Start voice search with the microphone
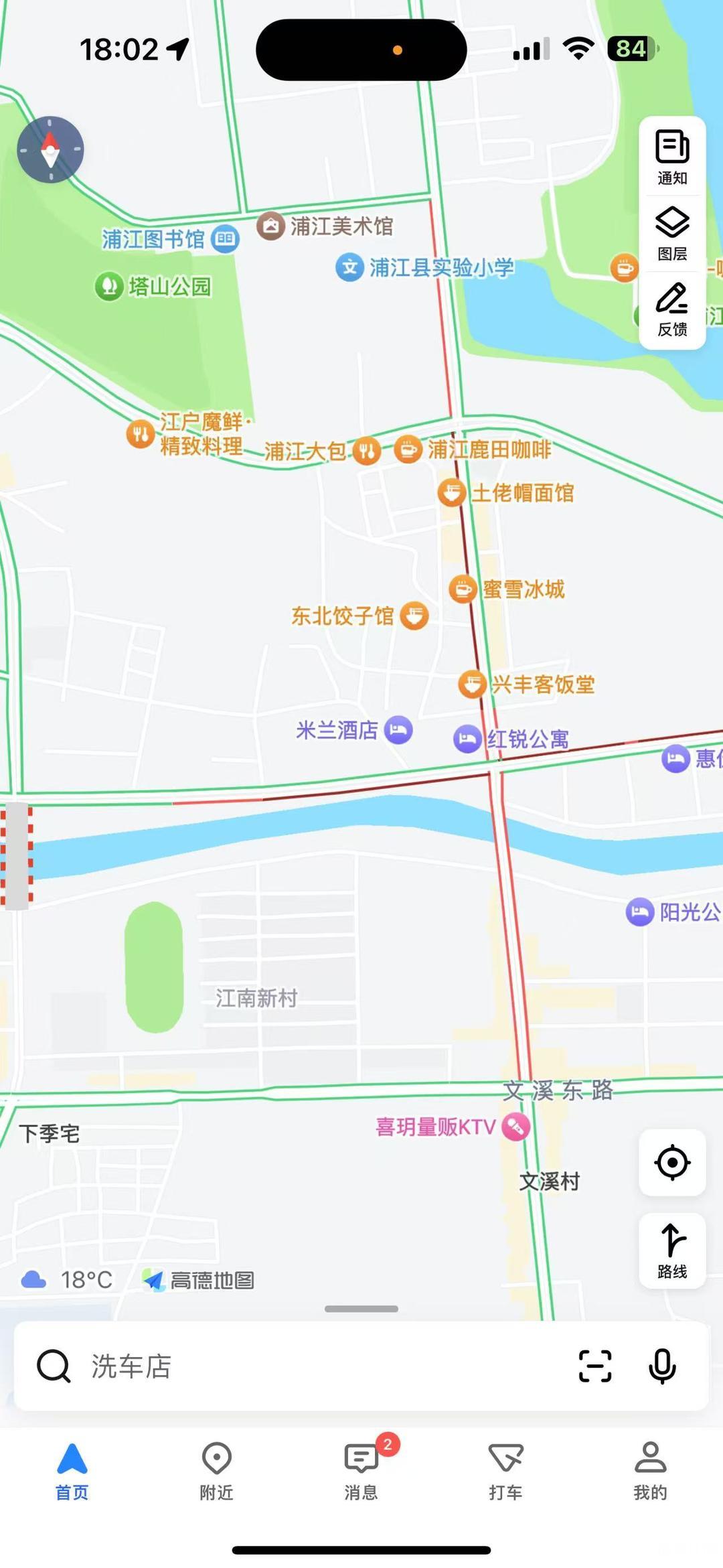 [x=662, y=1366]
